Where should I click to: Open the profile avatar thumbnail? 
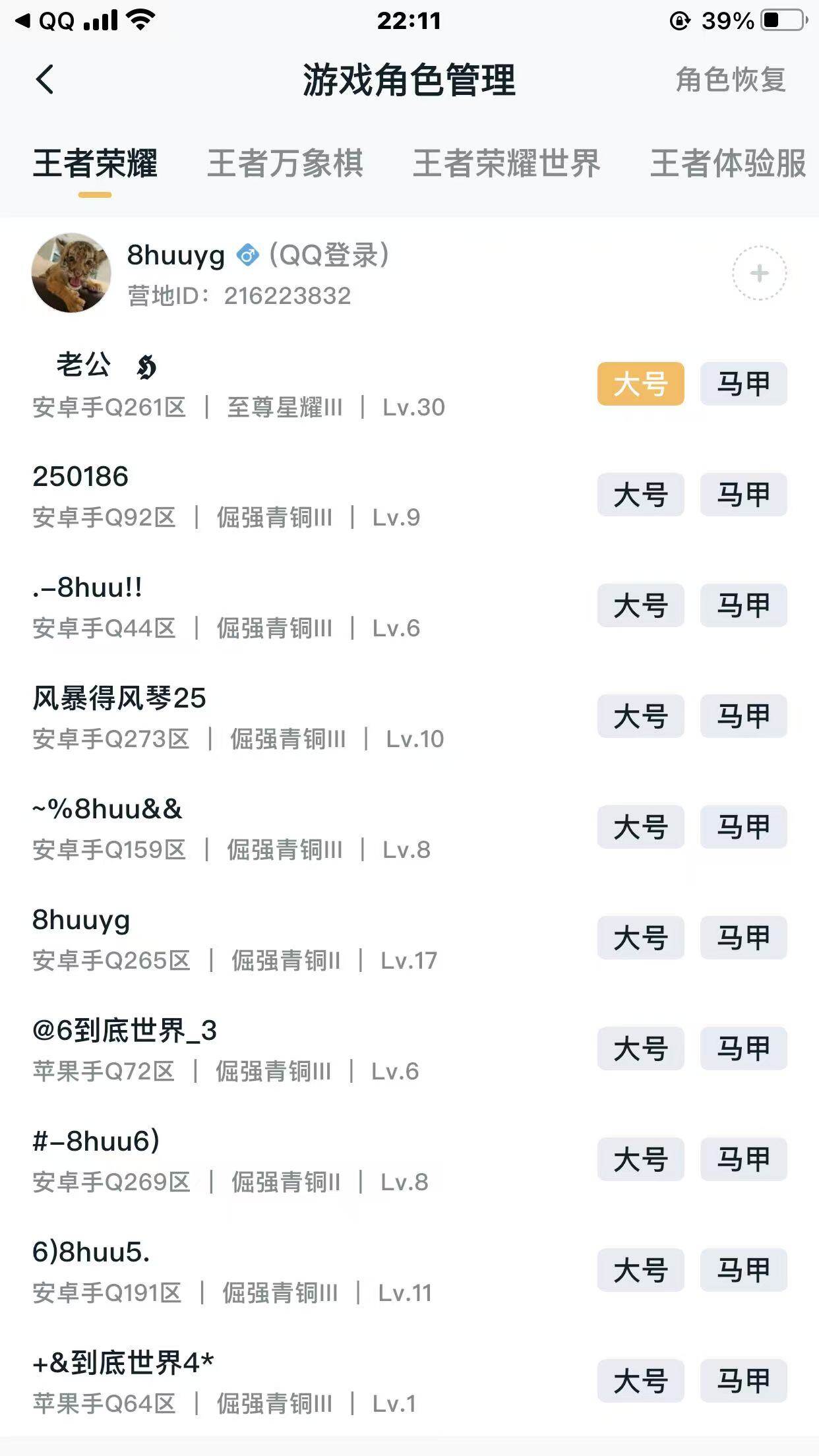coord(71,273)
